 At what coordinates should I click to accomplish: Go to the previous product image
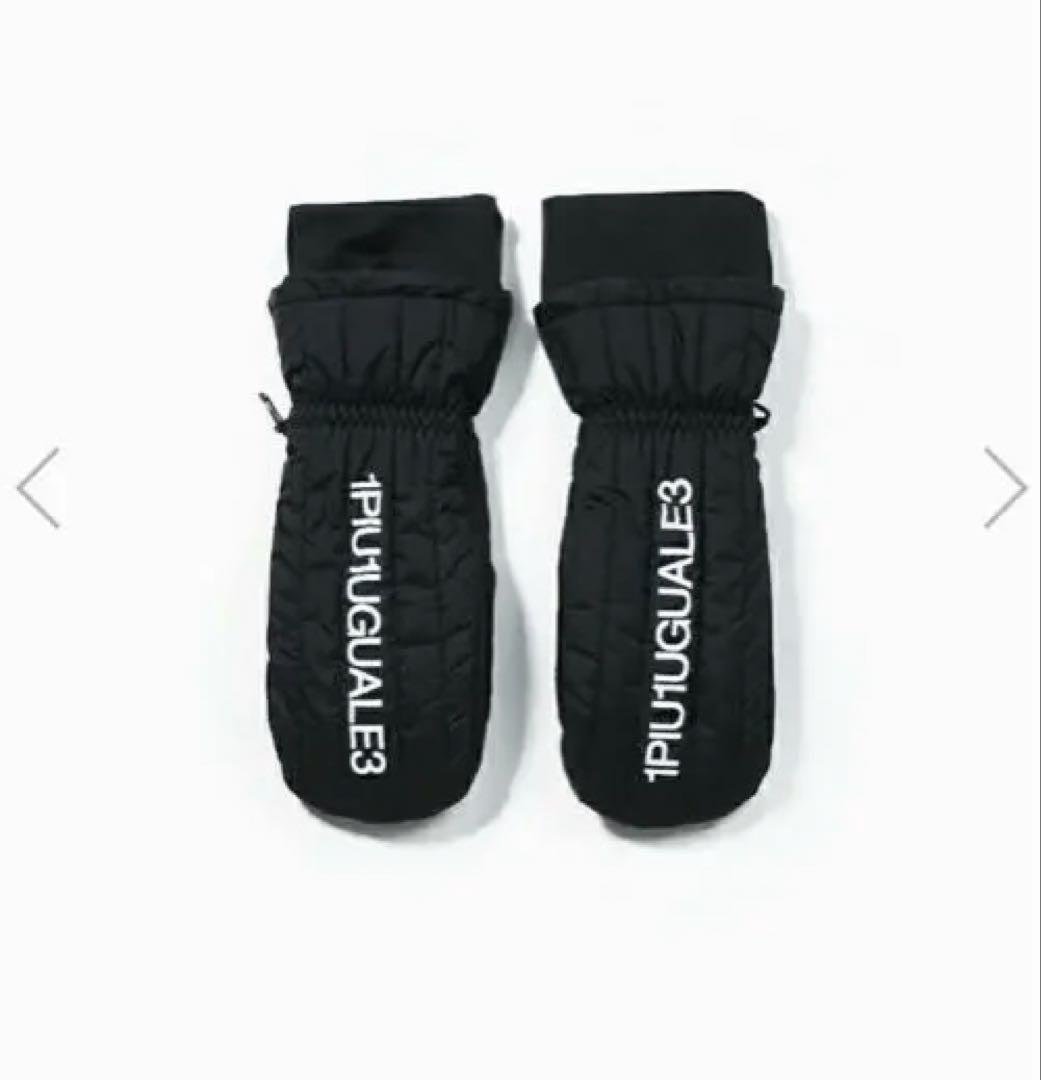point(38,488)
